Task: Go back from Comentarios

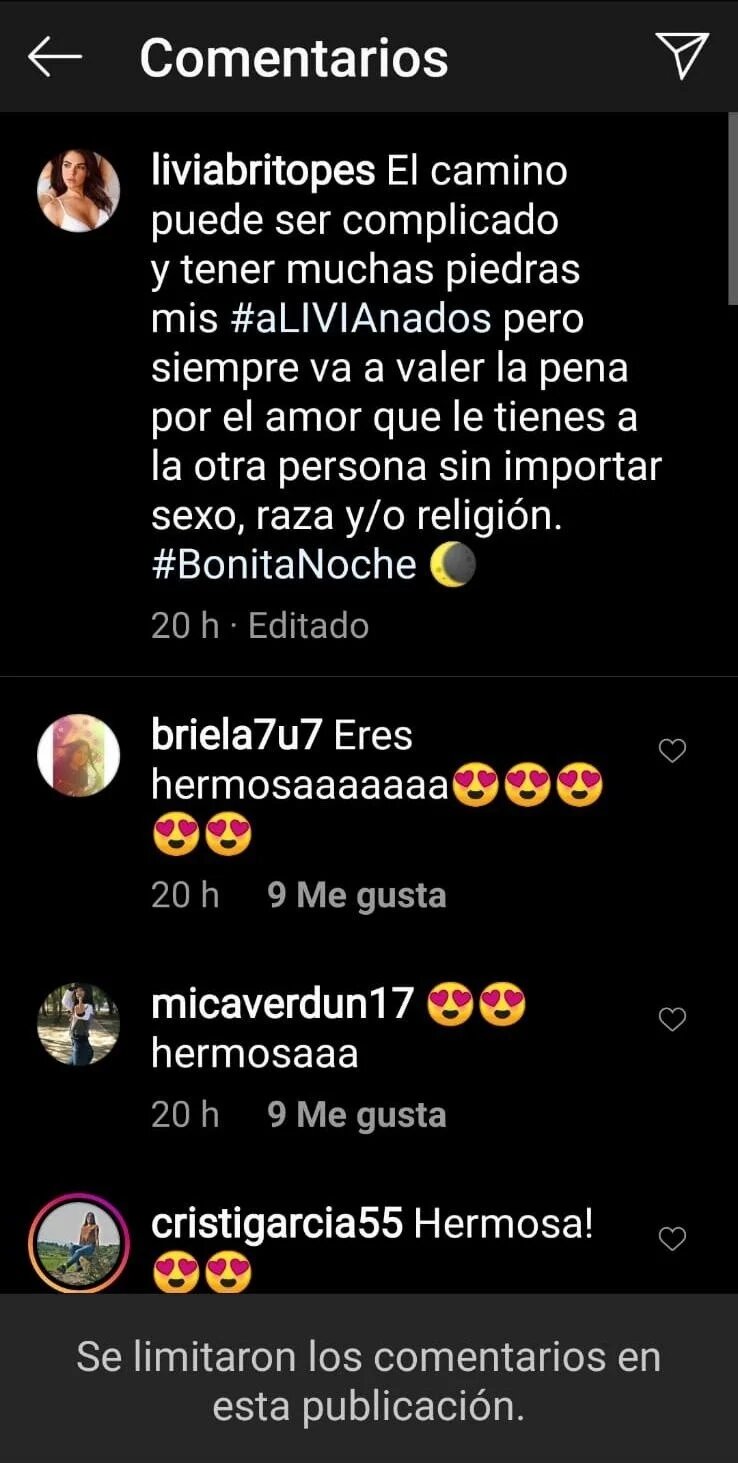Action: (55, 57)
